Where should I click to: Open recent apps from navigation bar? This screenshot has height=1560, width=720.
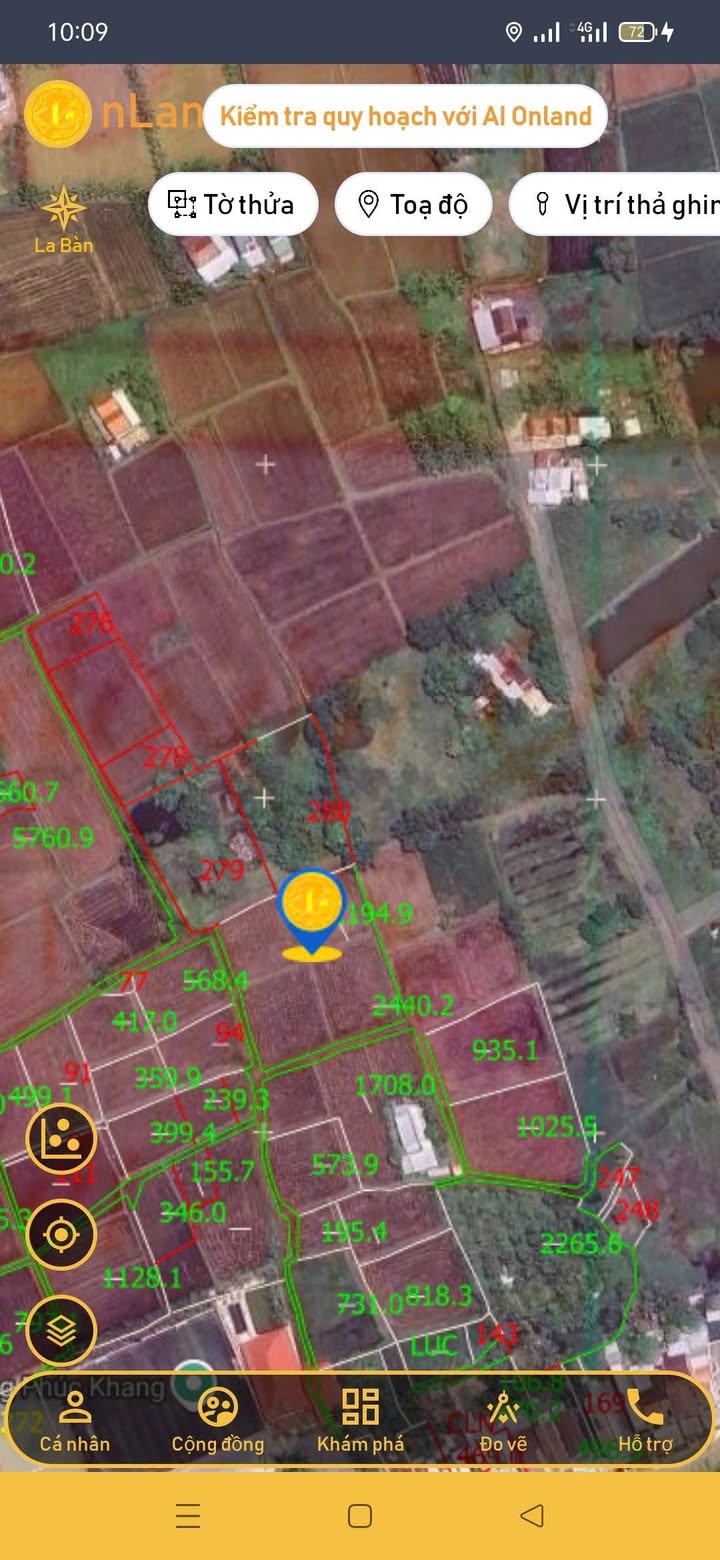(x=188, y=1516)
